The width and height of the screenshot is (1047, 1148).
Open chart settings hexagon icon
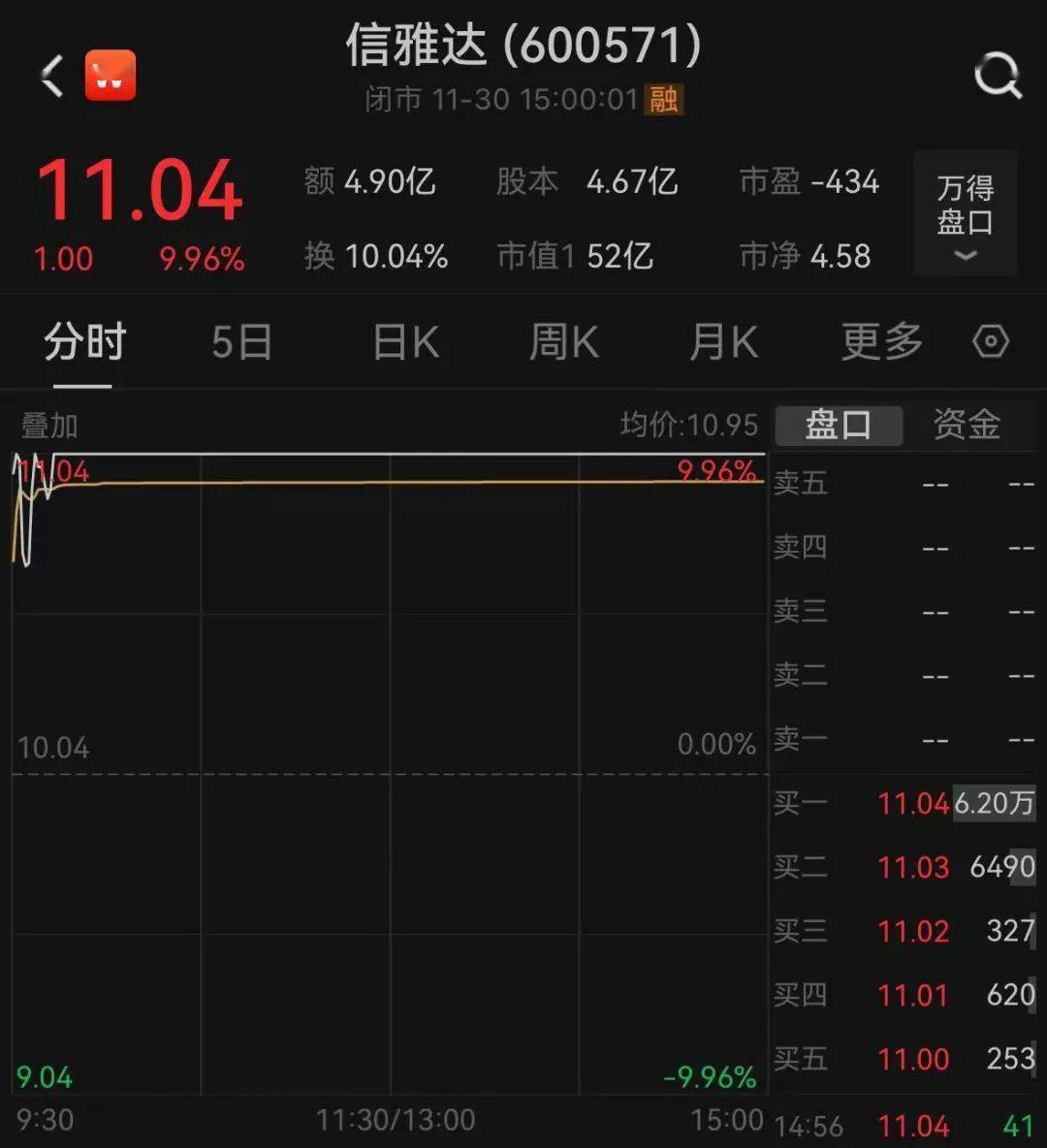991,341
